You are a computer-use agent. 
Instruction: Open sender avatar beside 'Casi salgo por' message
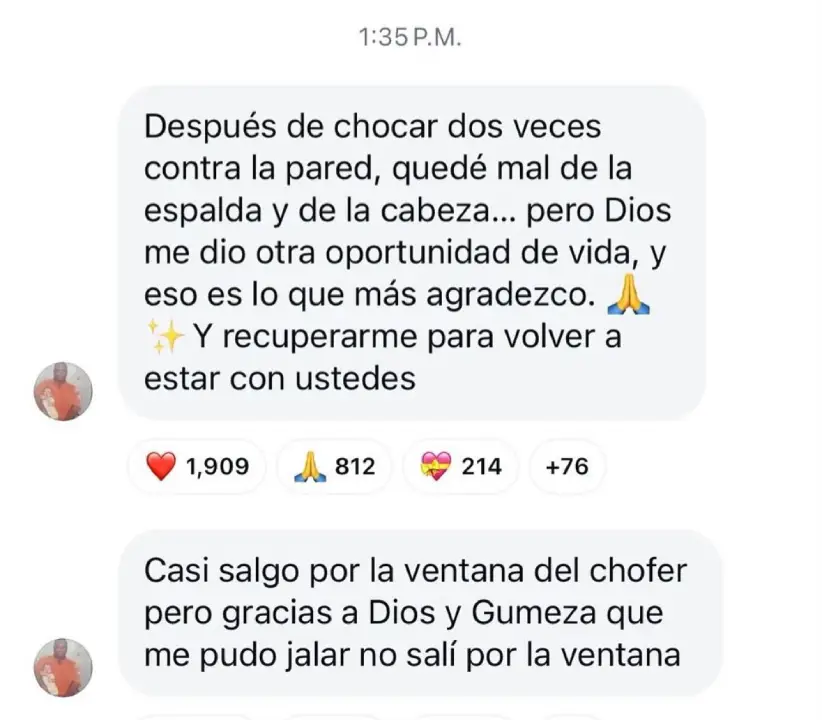[63, 668]
